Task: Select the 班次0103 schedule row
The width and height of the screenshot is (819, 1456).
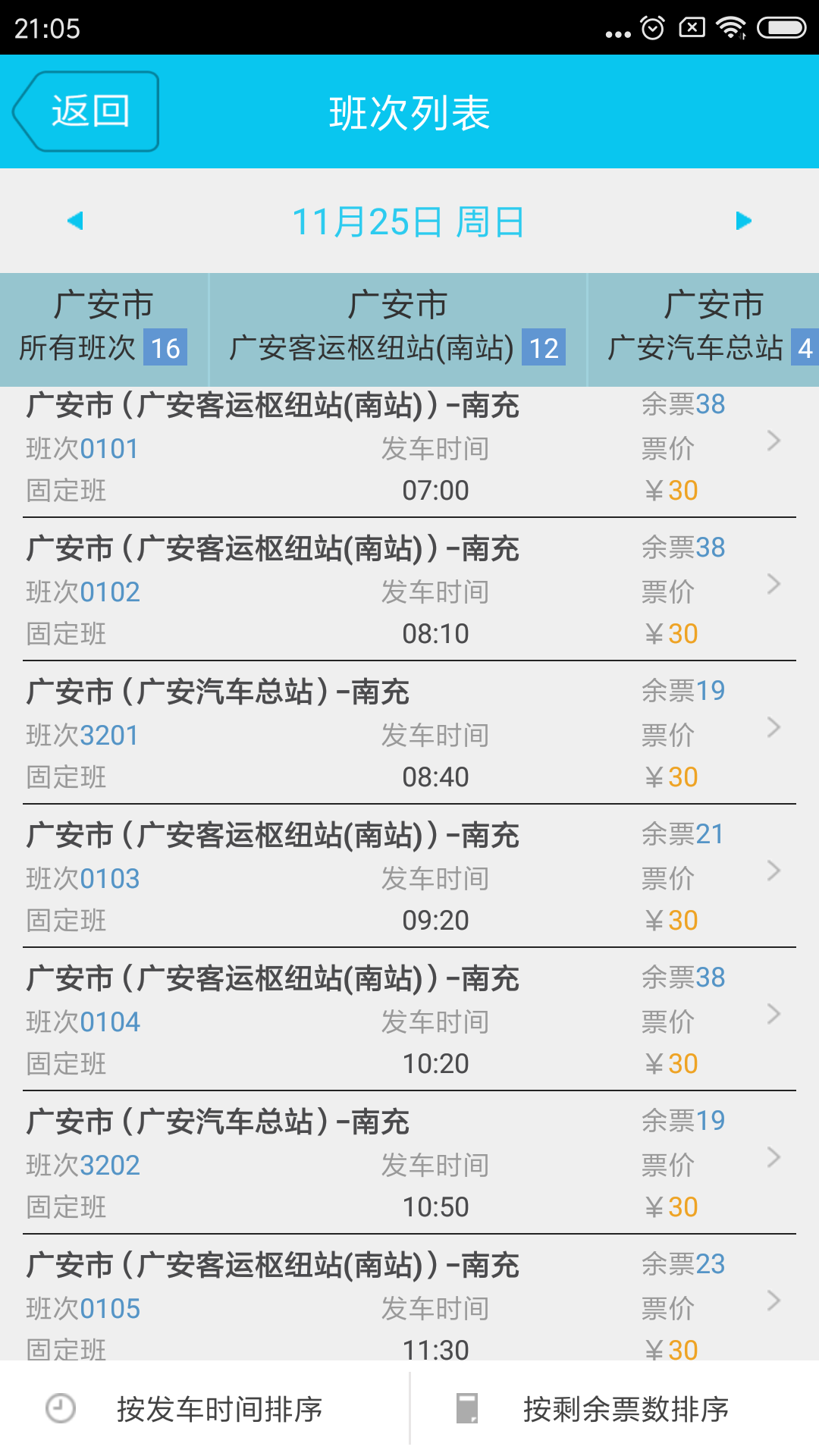Action: (x=379, y=876)
